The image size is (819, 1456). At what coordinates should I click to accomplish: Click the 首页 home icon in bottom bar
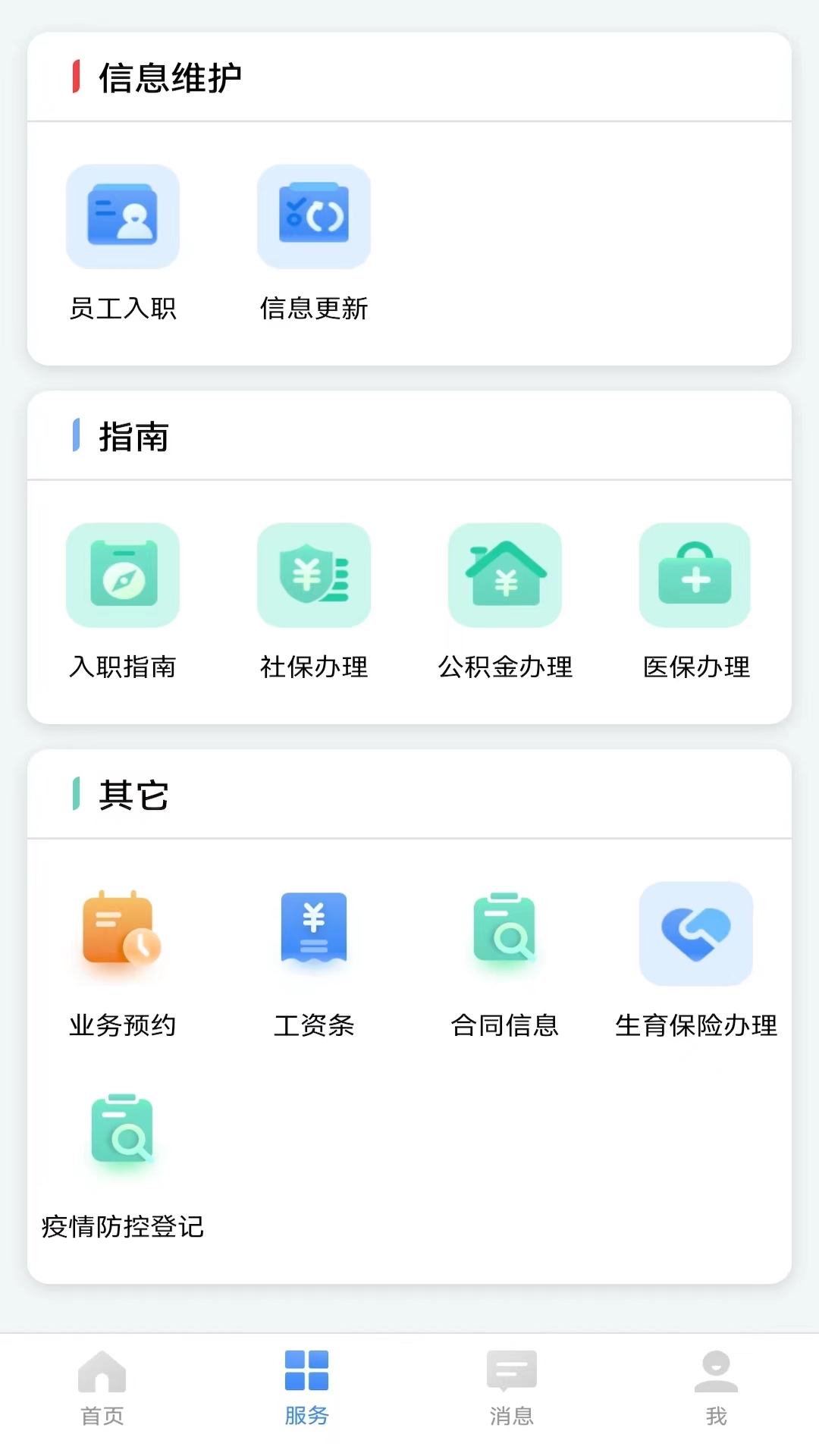[102, 1382]
